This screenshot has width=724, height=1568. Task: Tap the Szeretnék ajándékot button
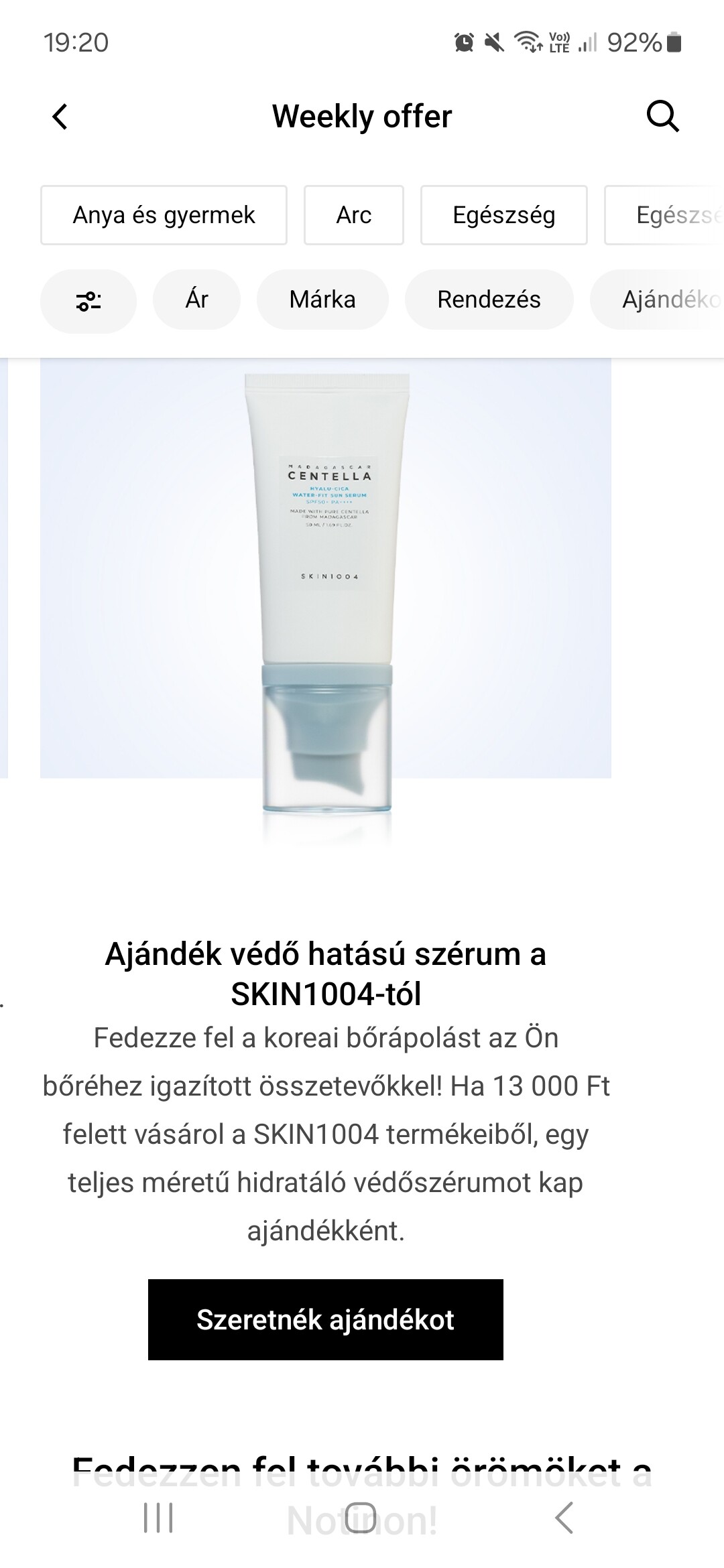(325, 1319)
